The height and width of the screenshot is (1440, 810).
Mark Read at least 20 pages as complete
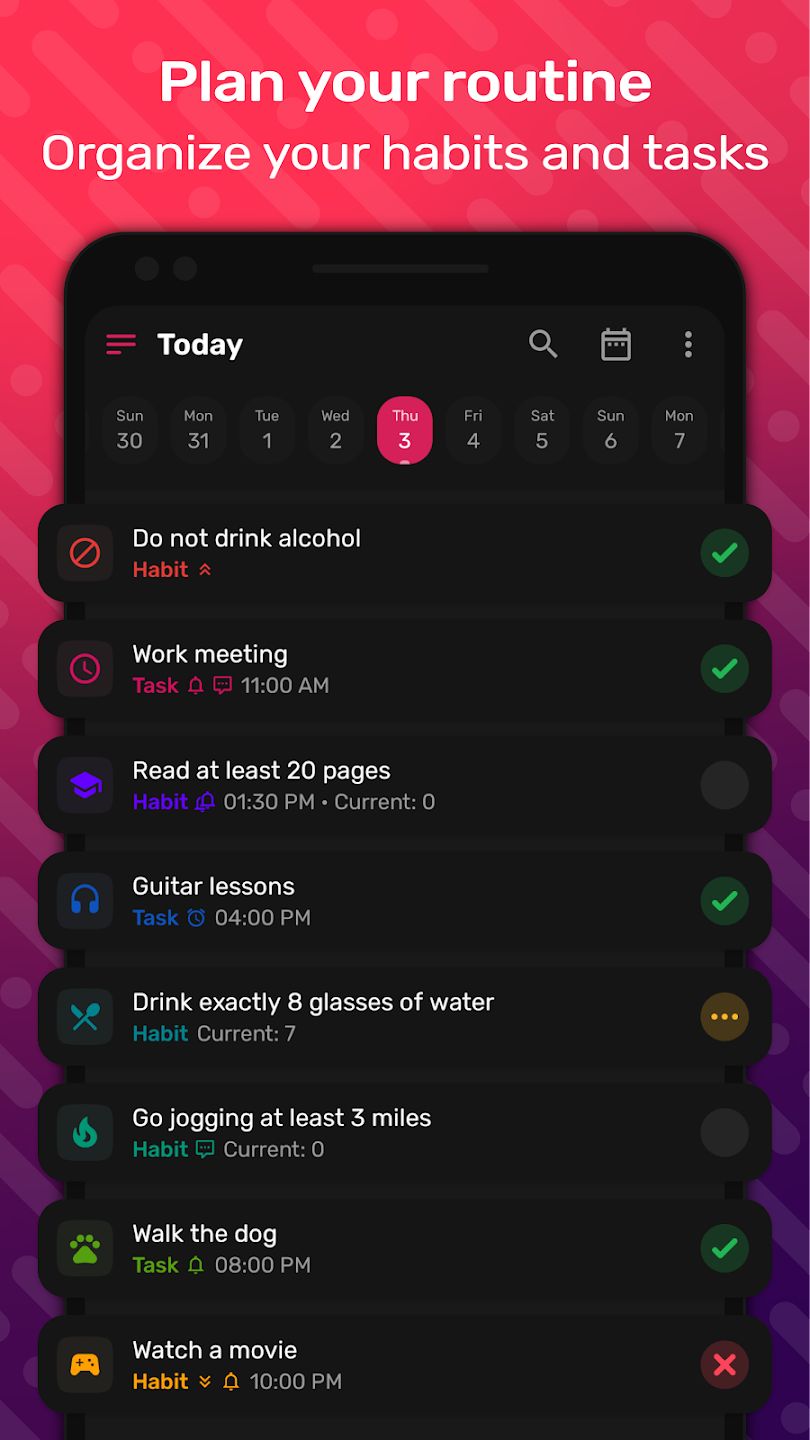tap(725, 785)
